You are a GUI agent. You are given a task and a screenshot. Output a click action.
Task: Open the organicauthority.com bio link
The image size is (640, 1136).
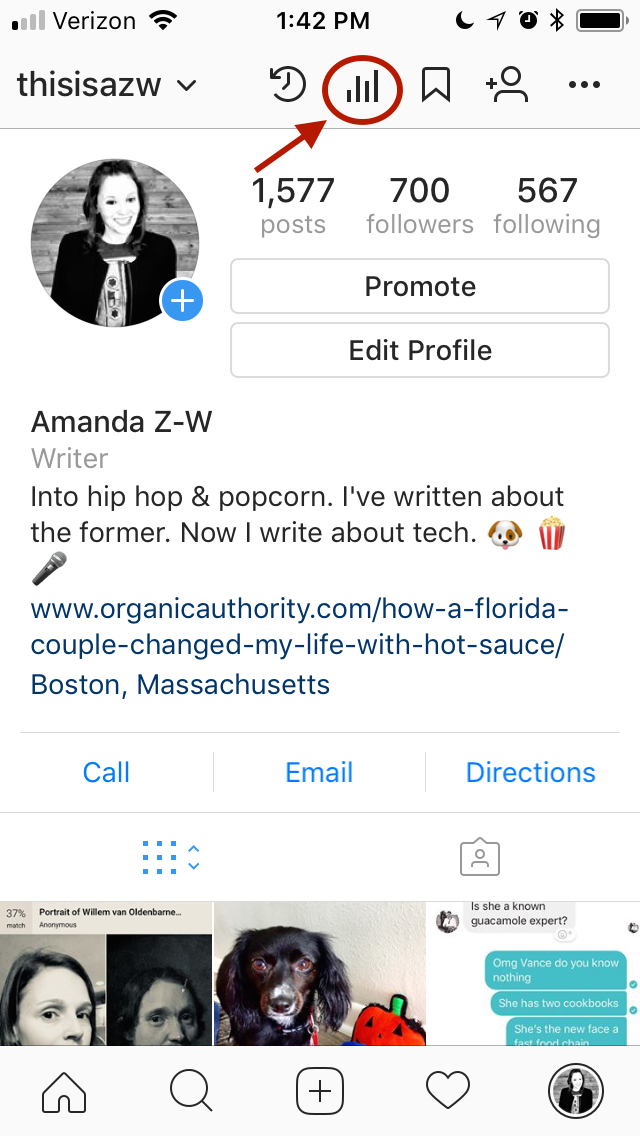coord(299,627)
